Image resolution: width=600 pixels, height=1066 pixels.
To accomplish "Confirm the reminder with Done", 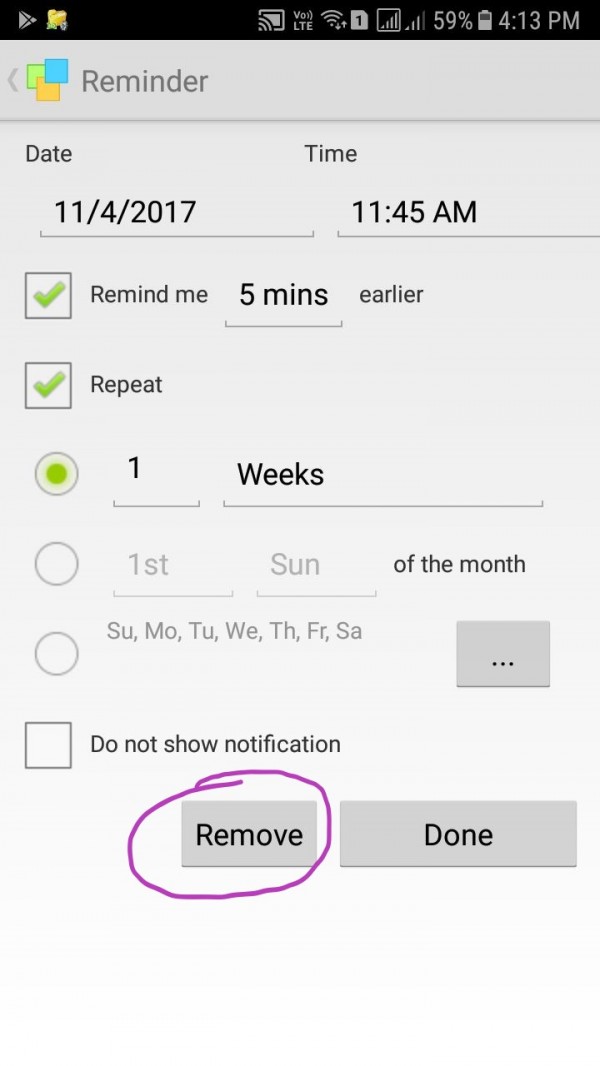I will point(458,834).
